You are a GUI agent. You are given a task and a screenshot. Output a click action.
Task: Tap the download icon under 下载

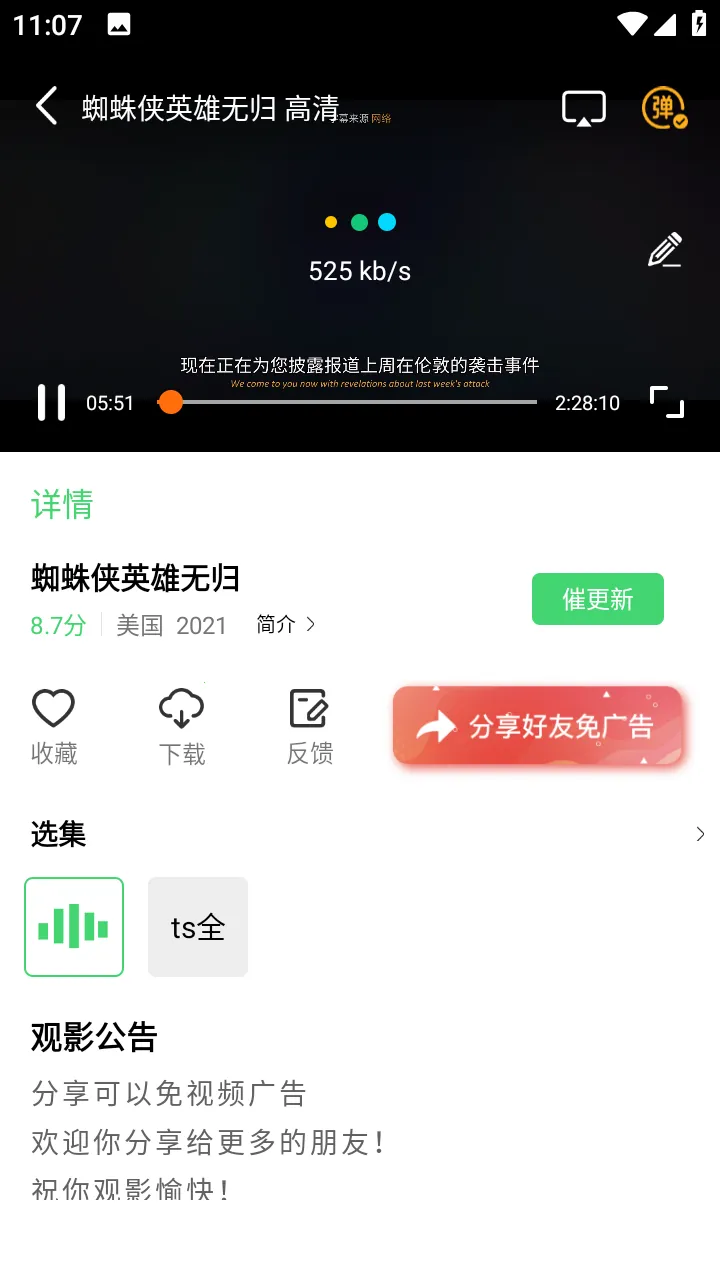182,707
